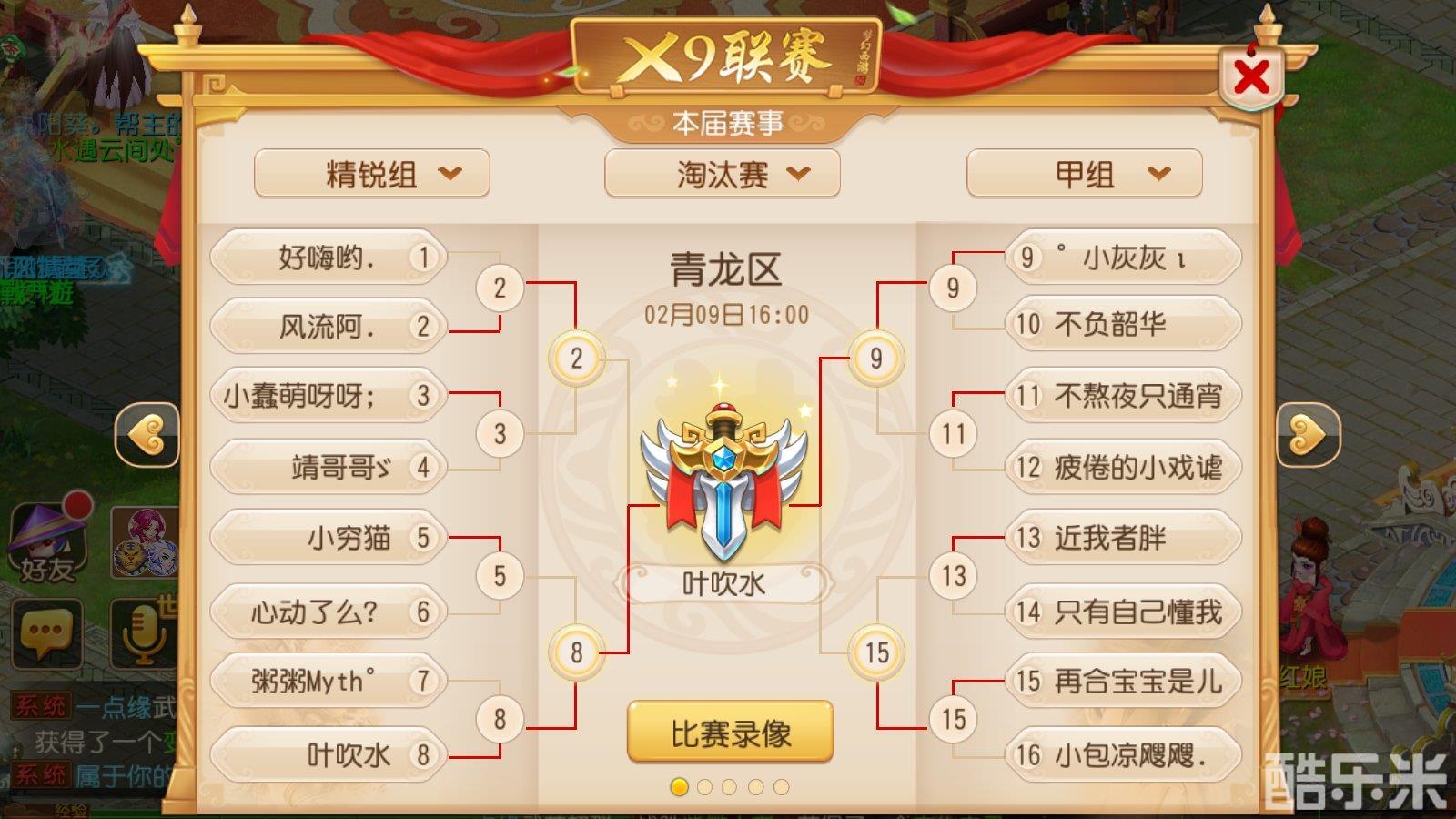The width and height of the screenshot is (1456, 819).
Task: Select player 好嗨哟. entry
Action: pyautogui.click(x=329, y=258)
